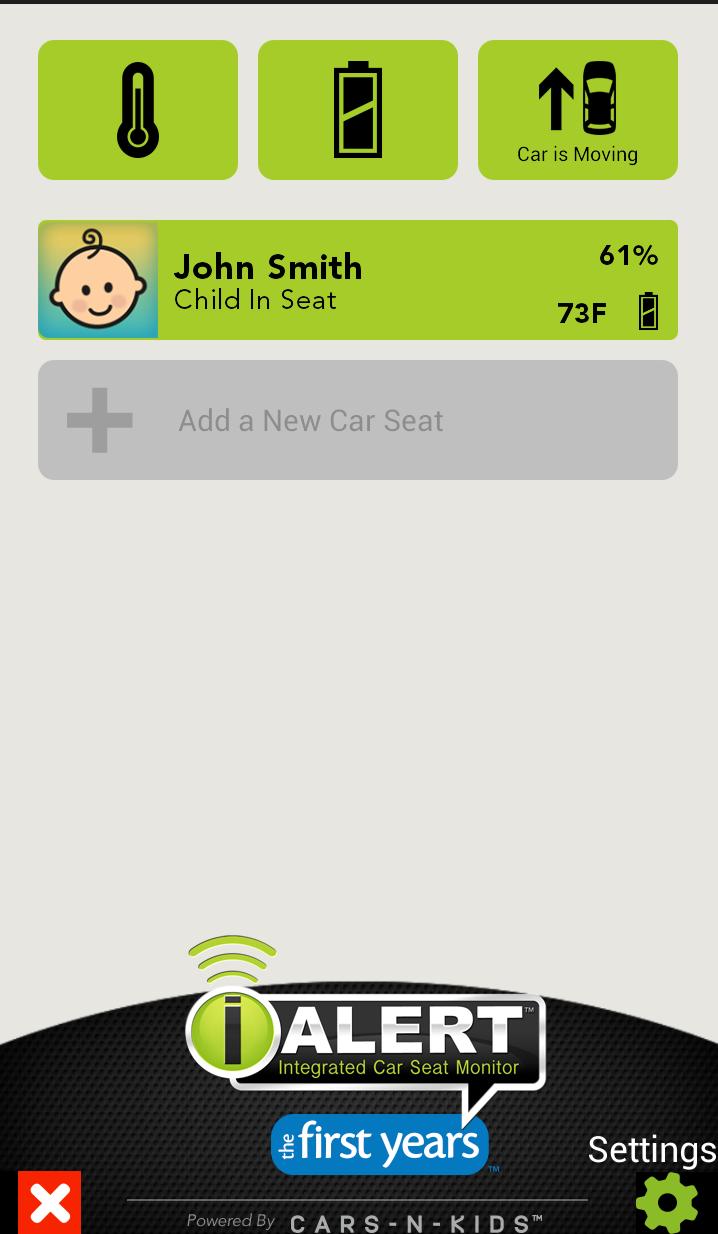Open the battery status tile

pyautogui.click(x=358, y=110)
